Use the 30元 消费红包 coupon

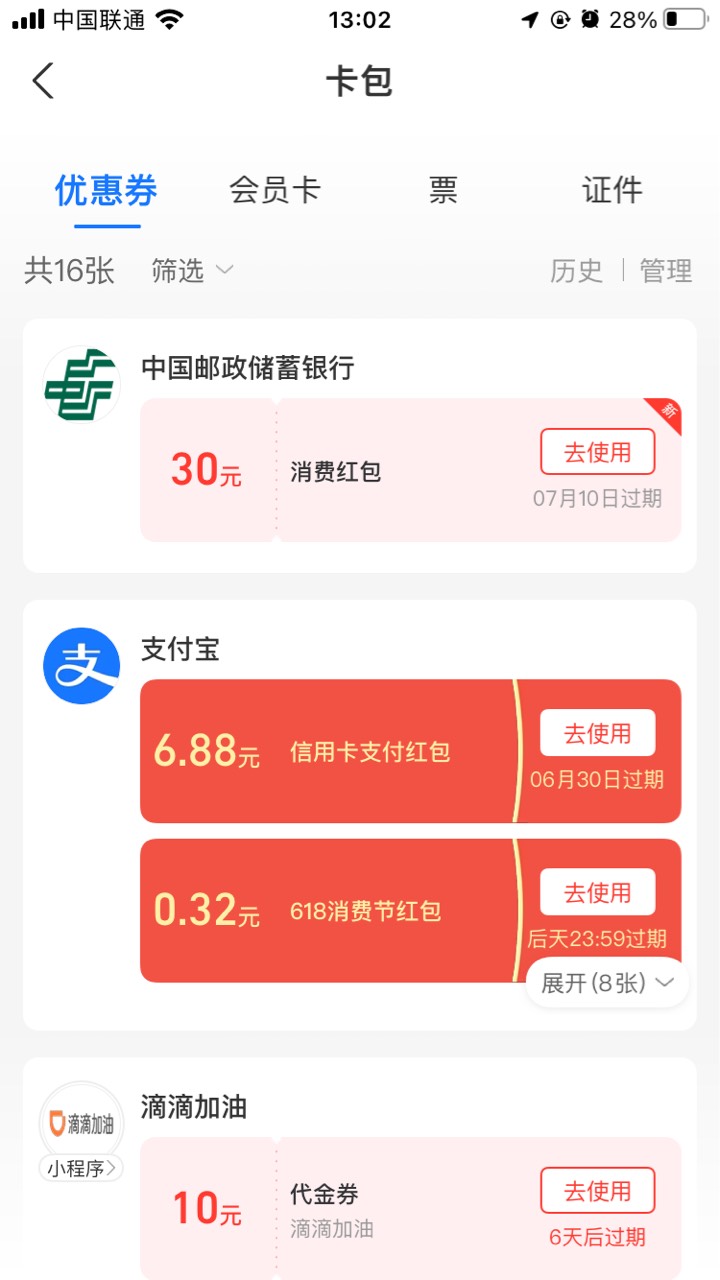click(x=598, y=452)
